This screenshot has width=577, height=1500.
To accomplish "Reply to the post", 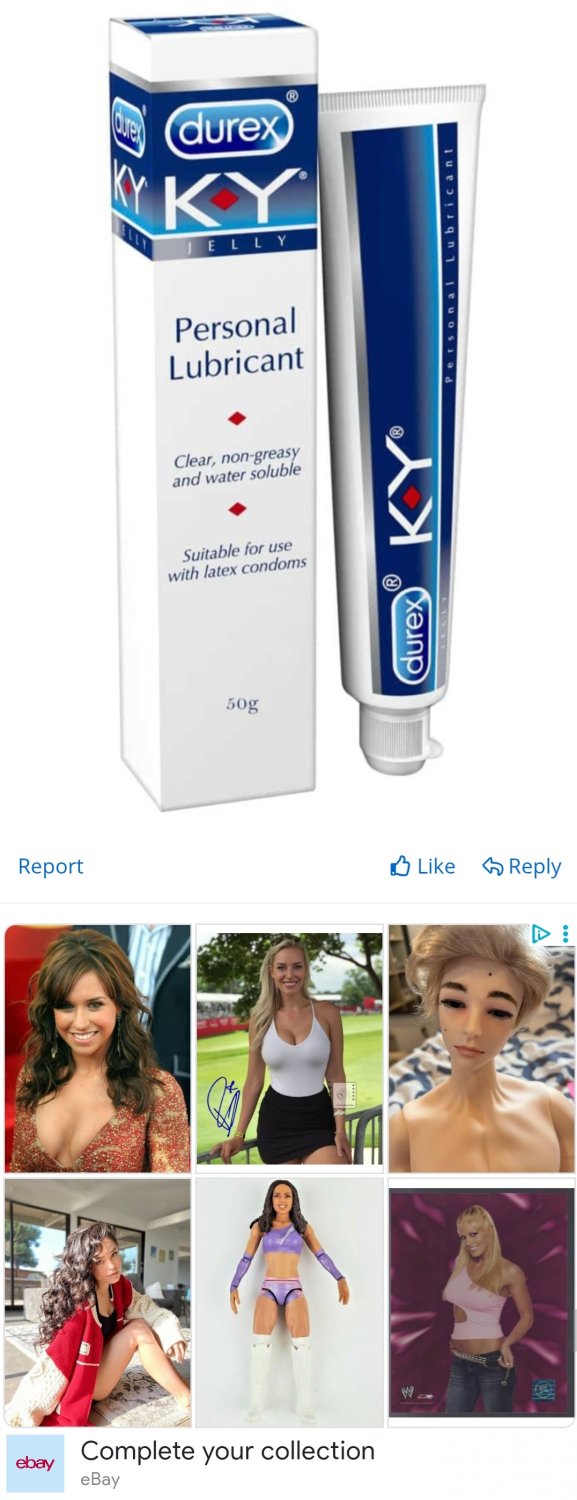I will 521,866.
